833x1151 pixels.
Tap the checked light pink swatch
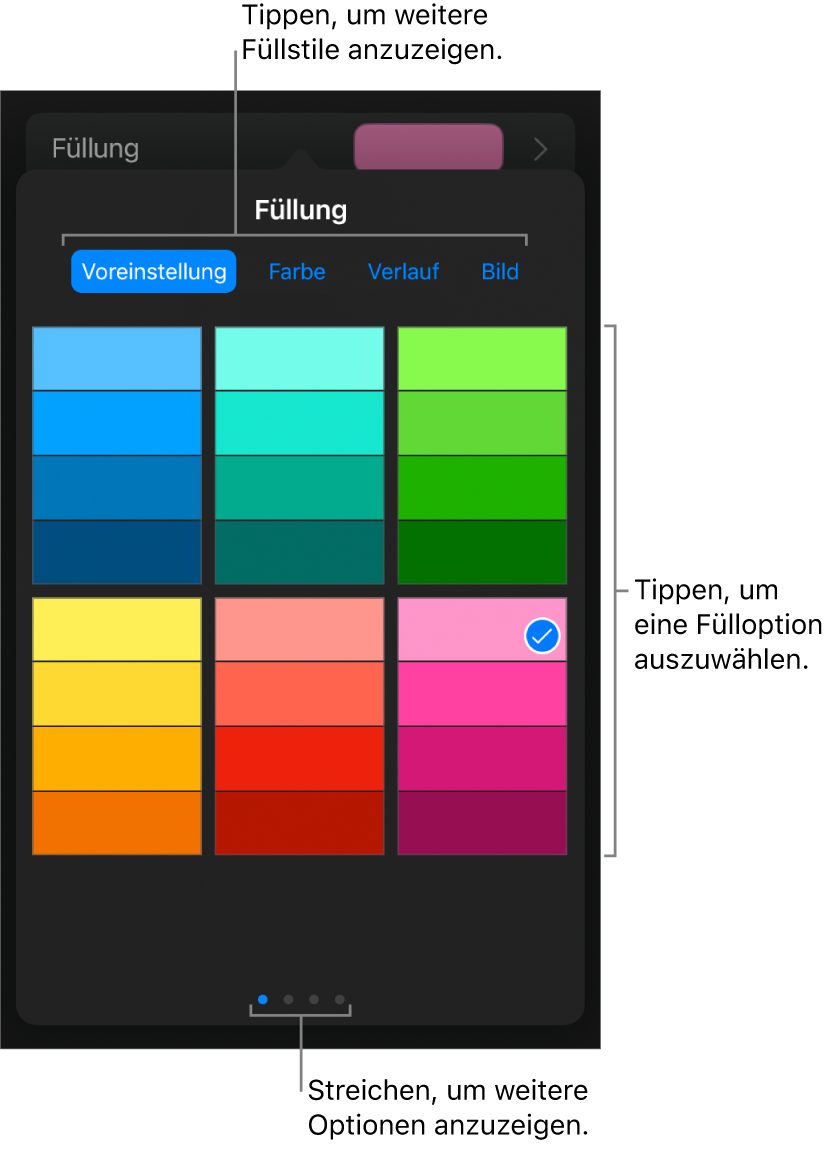point(470,630)
